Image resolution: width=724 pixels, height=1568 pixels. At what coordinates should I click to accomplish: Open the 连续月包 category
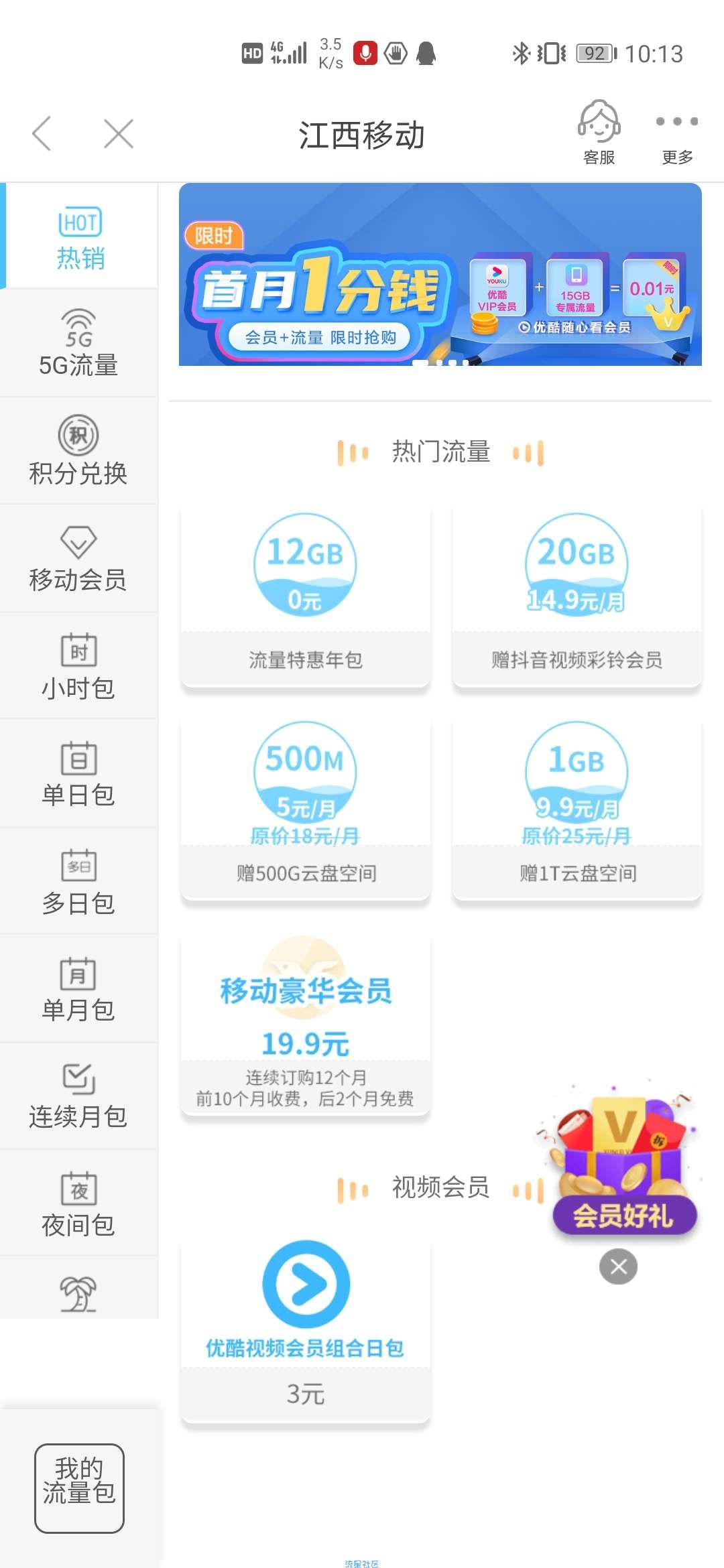click(78, 1096)
